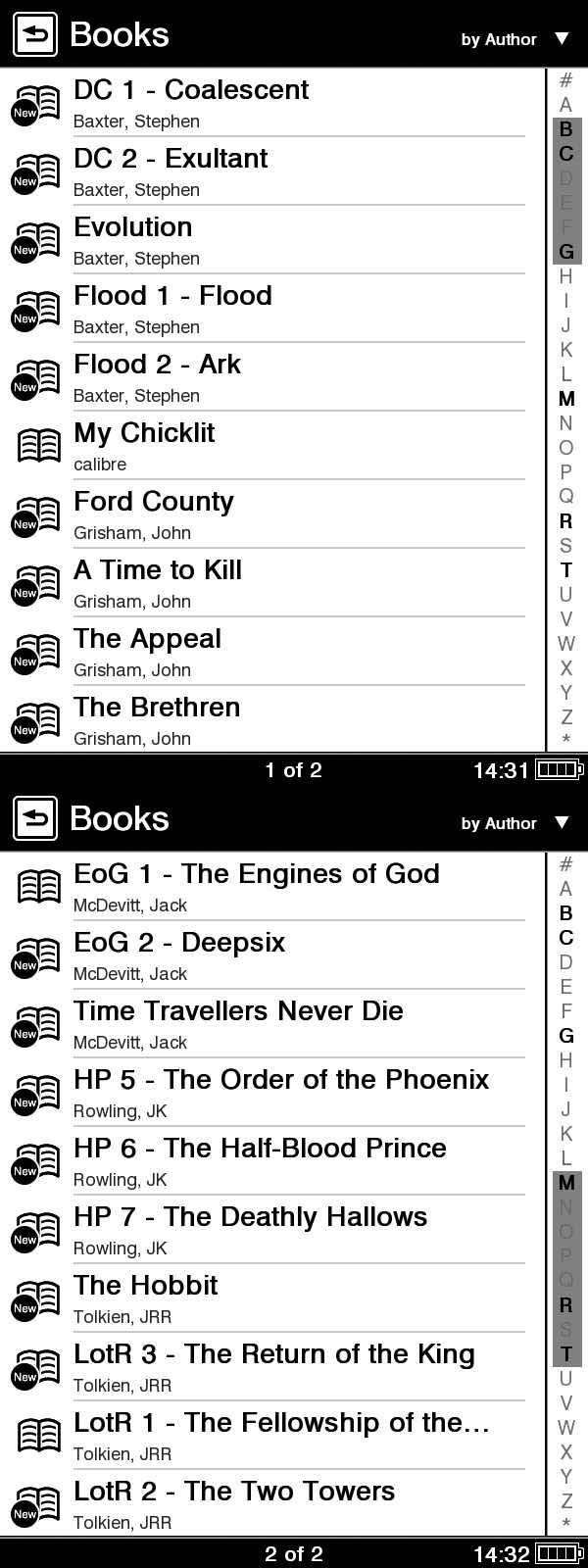Read A Time to Kill
Image resolution: width=588 pixels, height=1568 pixels.
158,570
